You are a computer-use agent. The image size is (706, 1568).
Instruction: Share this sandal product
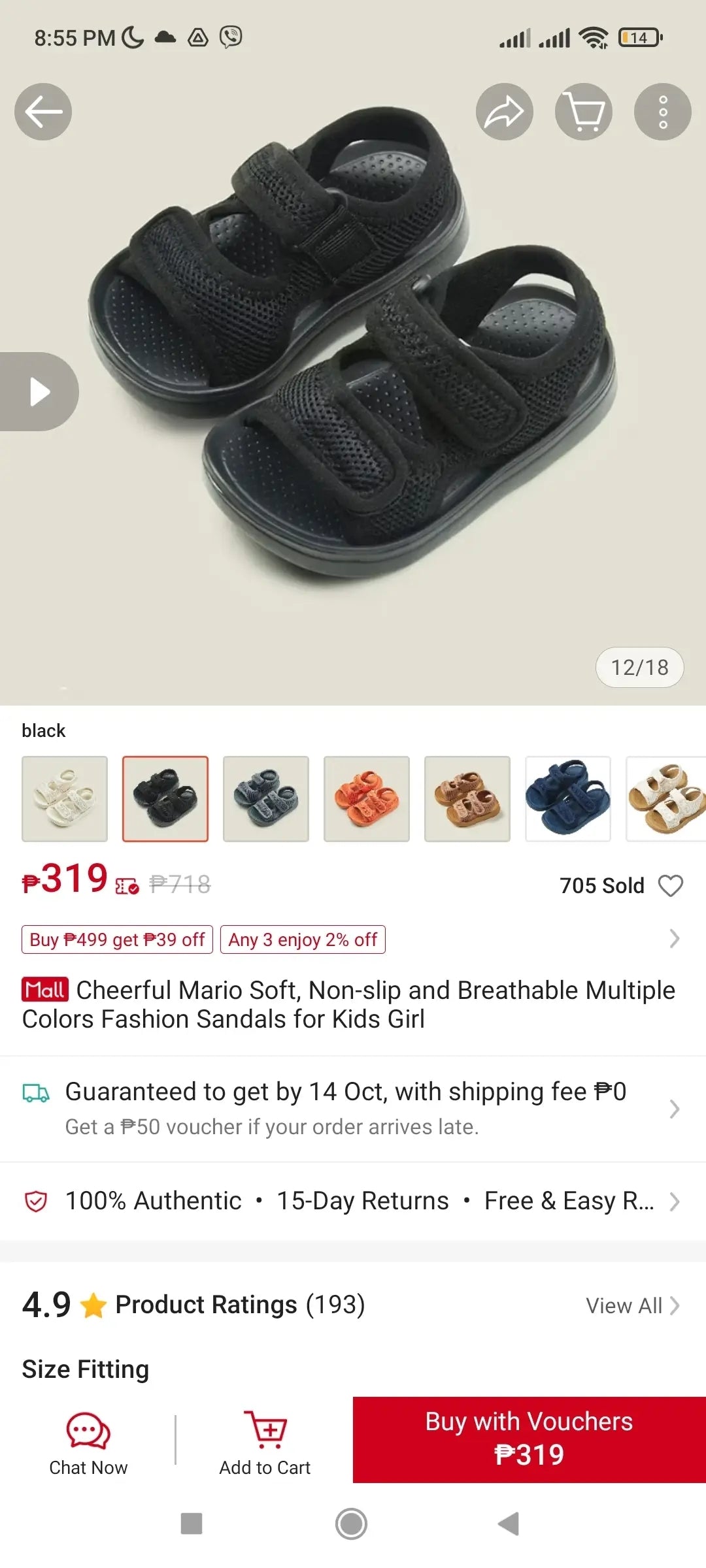504,112
